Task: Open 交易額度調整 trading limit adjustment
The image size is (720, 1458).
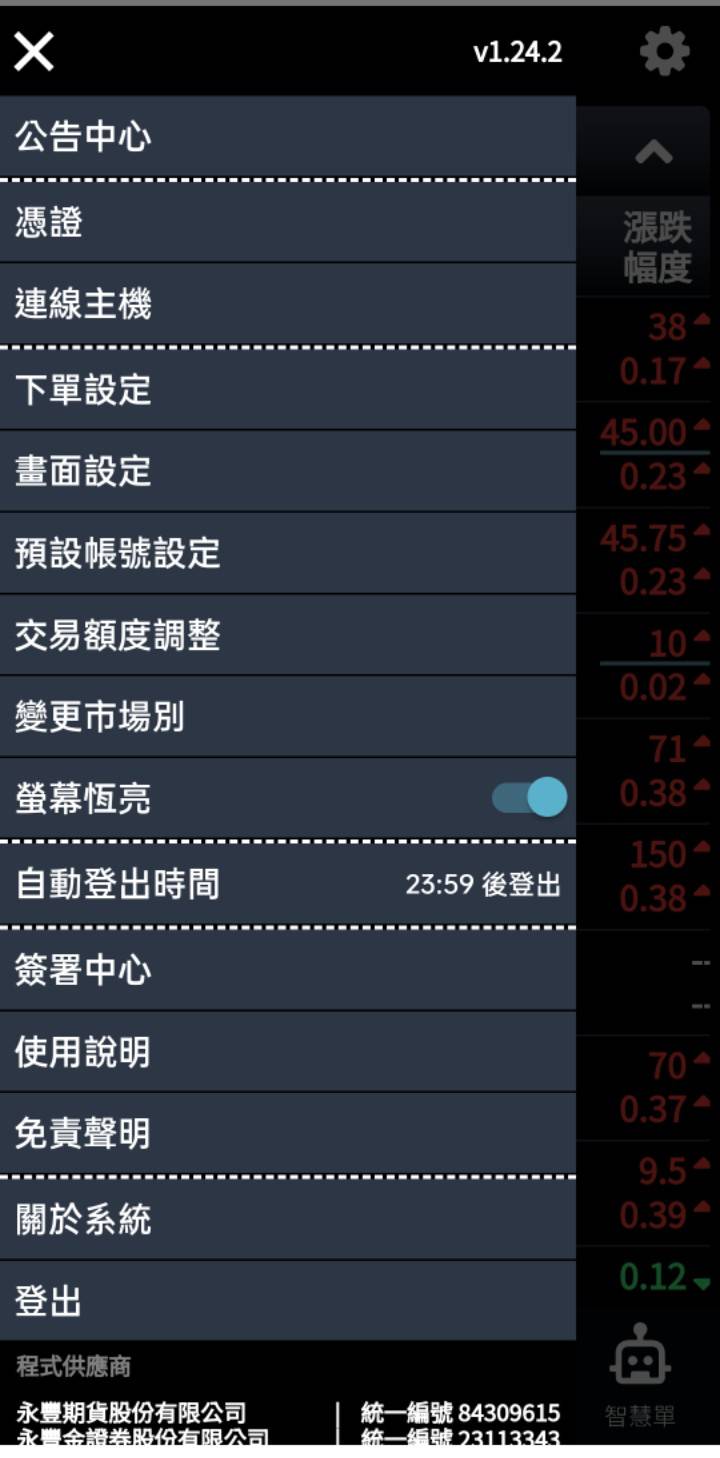Action: click(x=287, y=635)
